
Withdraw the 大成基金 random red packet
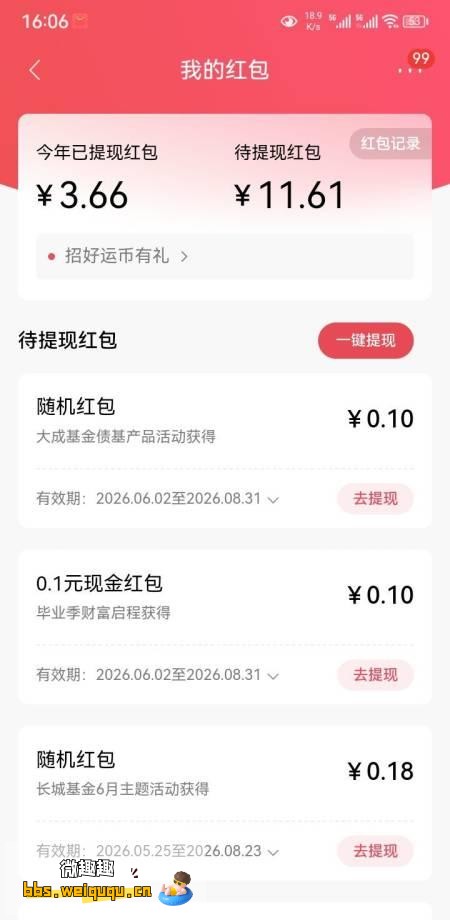[x=375, y=499]
